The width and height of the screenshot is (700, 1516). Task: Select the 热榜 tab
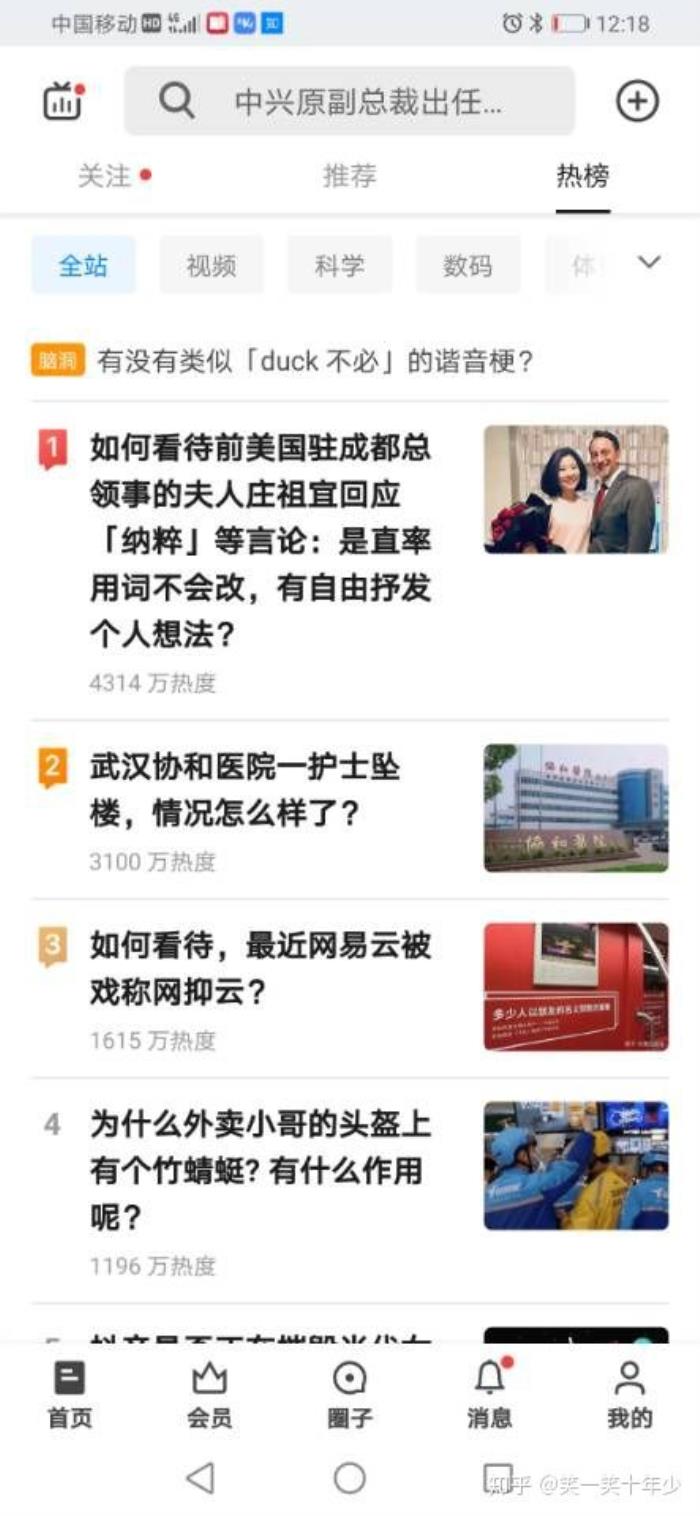[x=583, y=177]
